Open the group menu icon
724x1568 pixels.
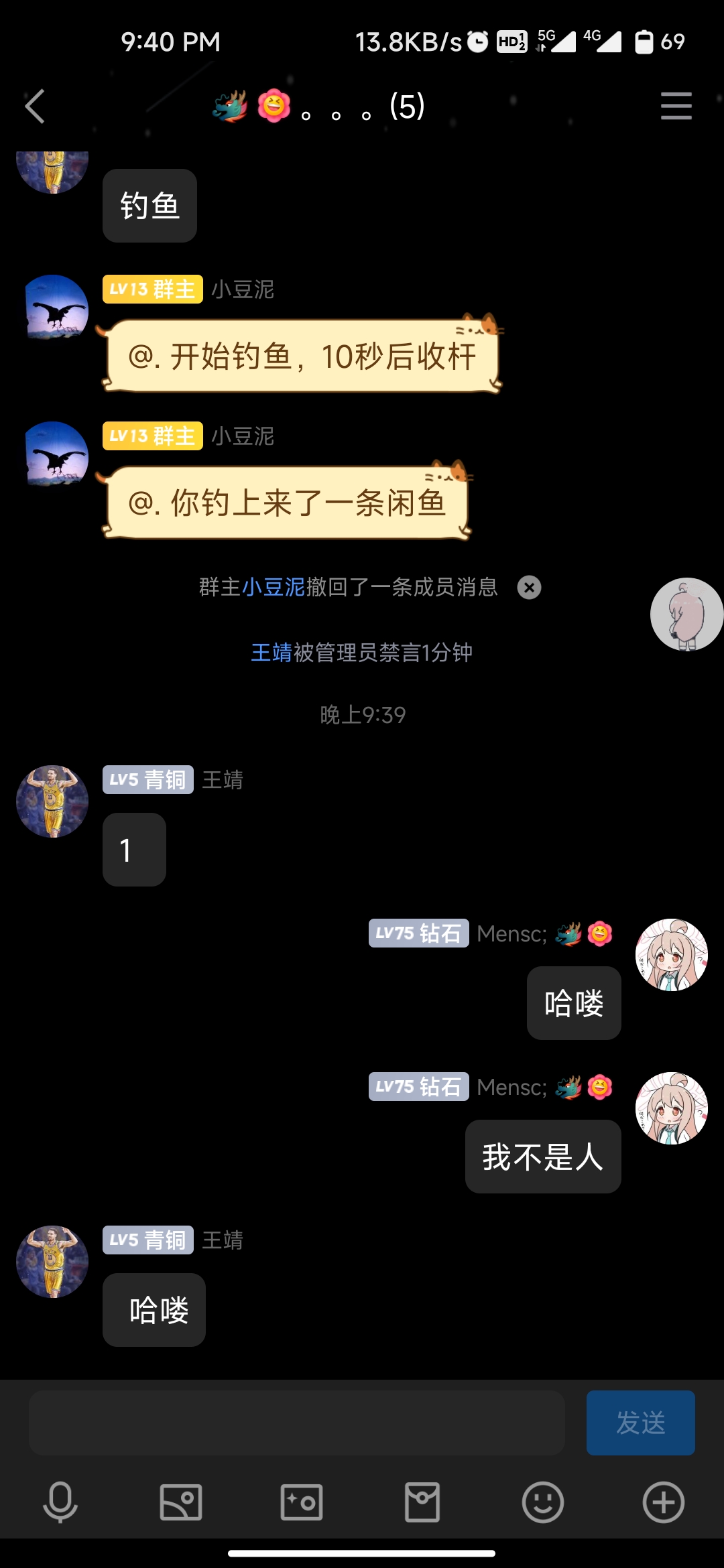point(676,107)
